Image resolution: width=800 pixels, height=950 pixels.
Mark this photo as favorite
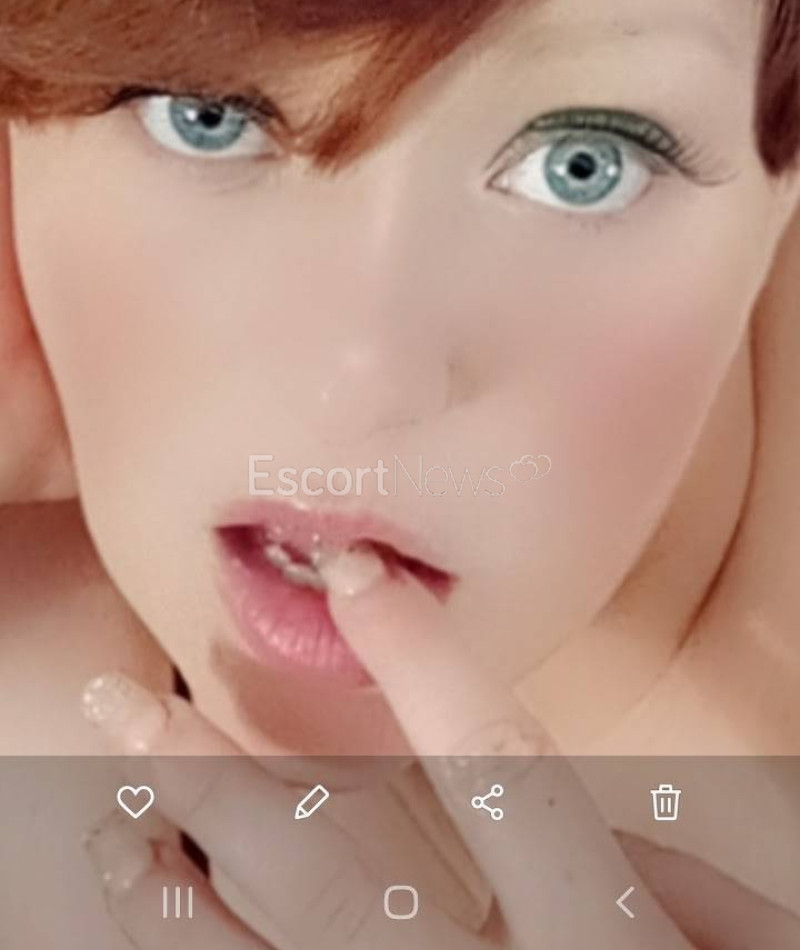click(x=135, y=802)
